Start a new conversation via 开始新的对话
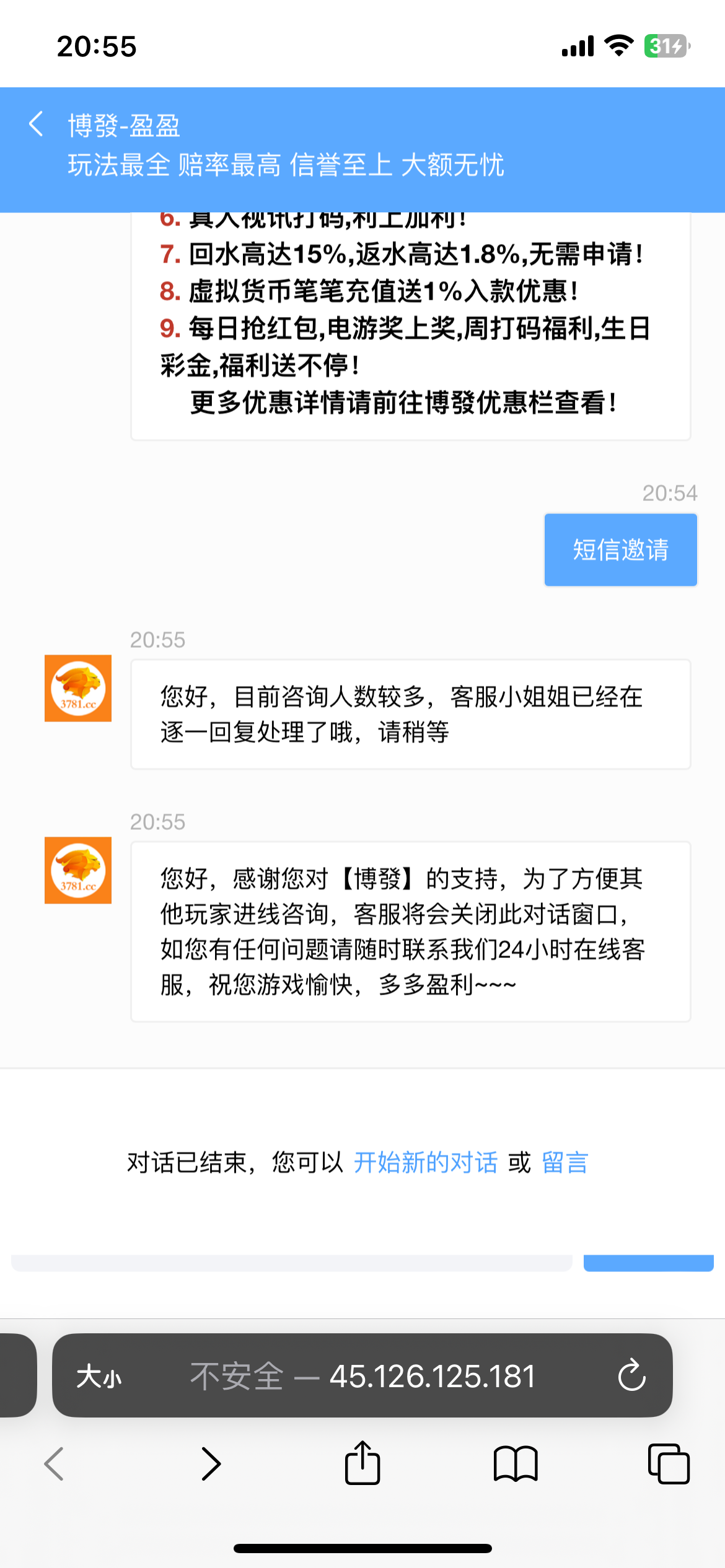This screenshot has width=725, height=1568. pos(425,1162)
